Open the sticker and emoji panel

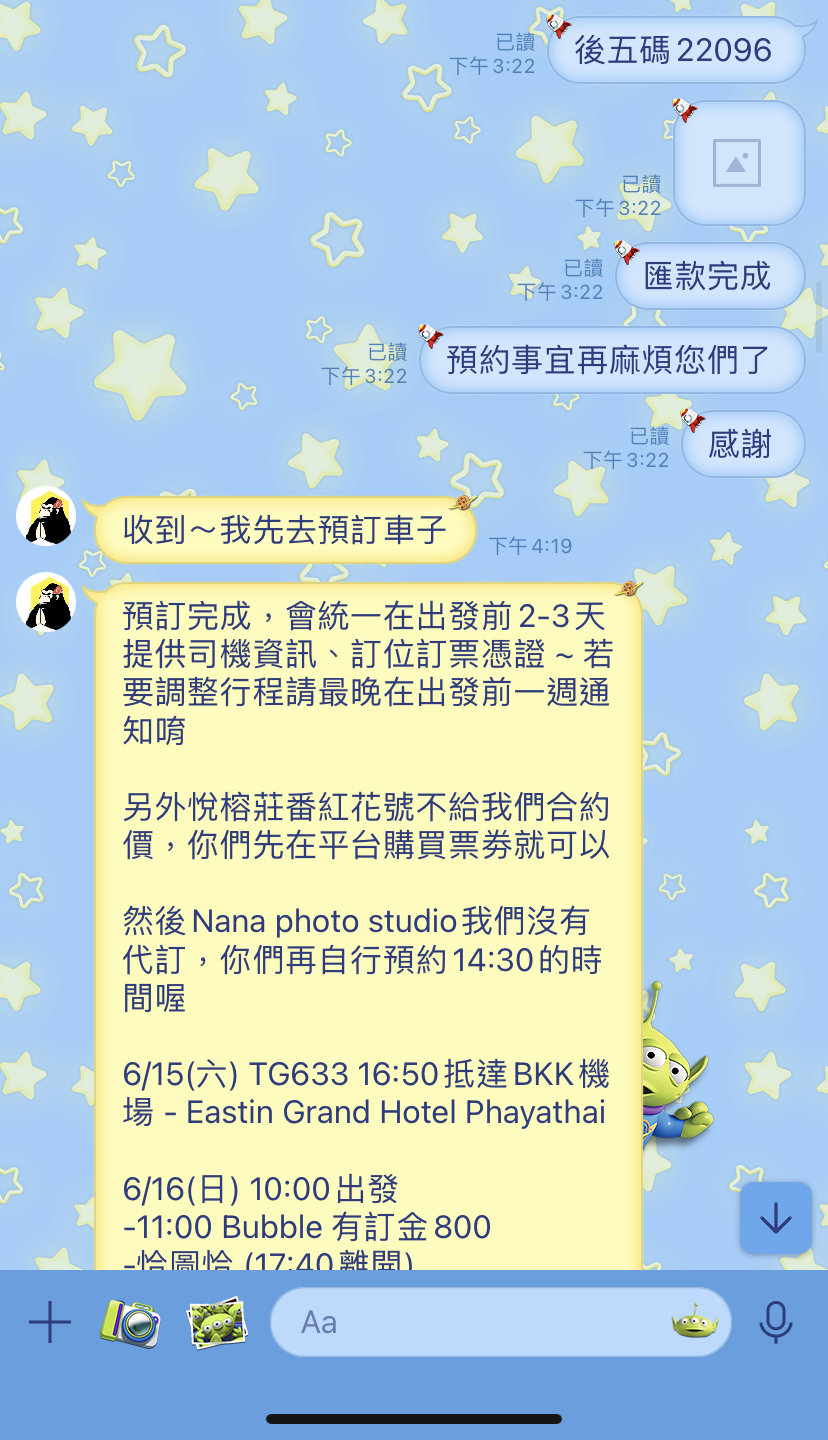click(695, 1323)
